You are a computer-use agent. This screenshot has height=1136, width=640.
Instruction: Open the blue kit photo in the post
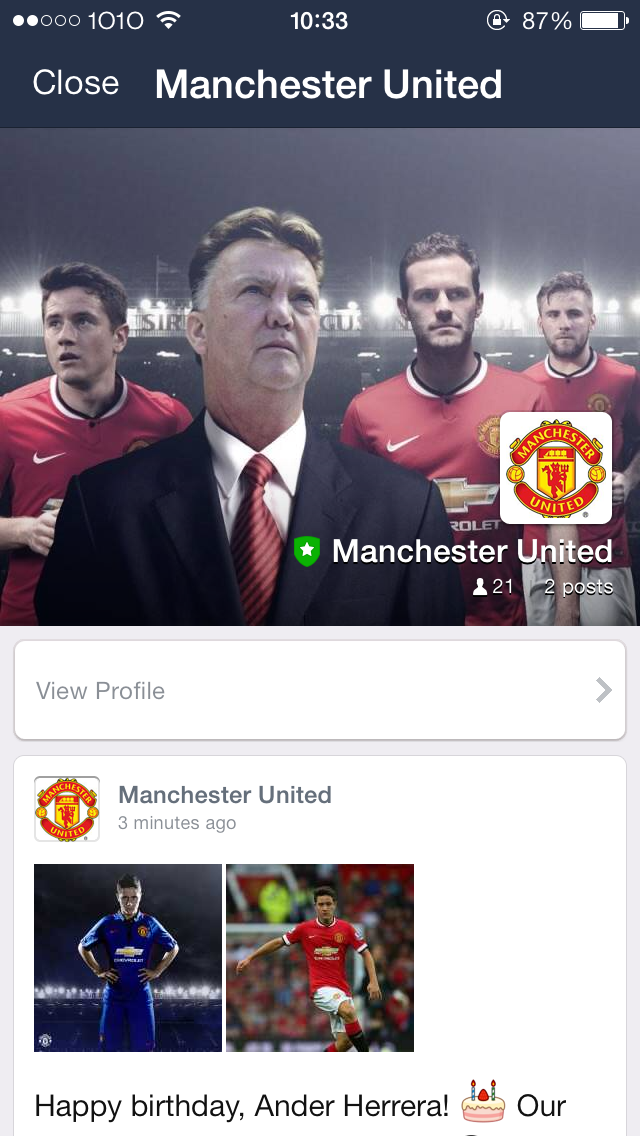click(x=128, y=957)
